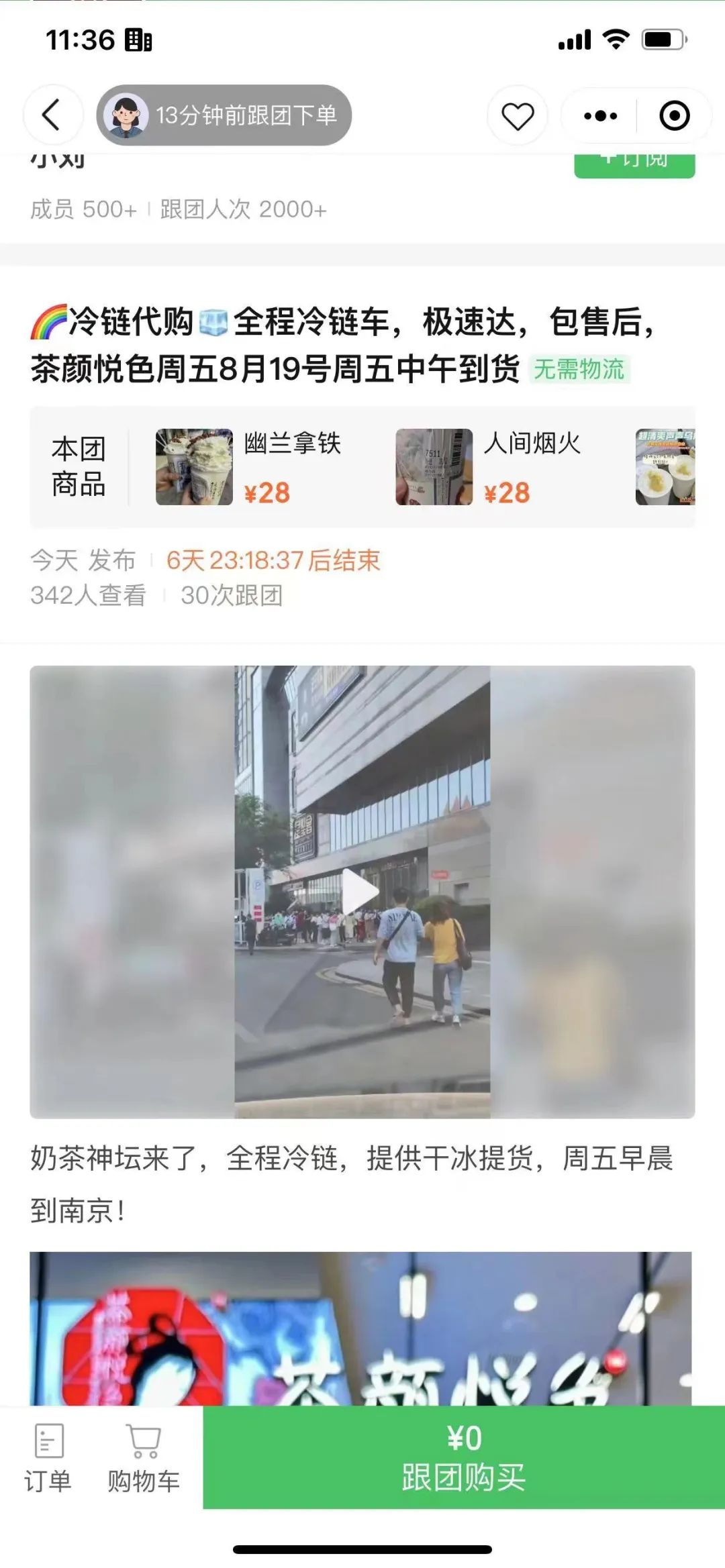The width and height of the screenshot is (725, 1568).
Task: Open the 人间烟火 product
Action: 489,467
